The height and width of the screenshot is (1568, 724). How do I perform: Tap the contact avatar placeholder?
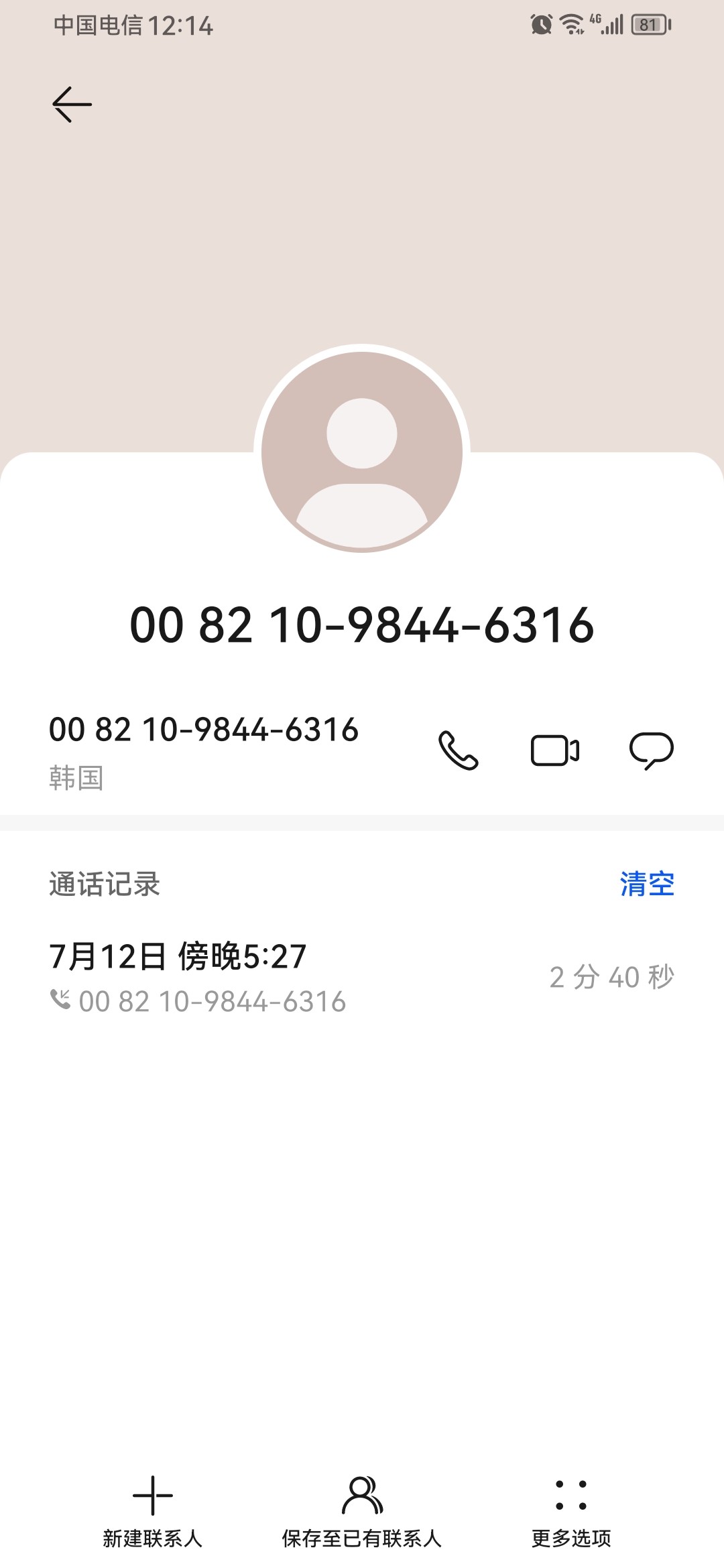pos(362,450)
